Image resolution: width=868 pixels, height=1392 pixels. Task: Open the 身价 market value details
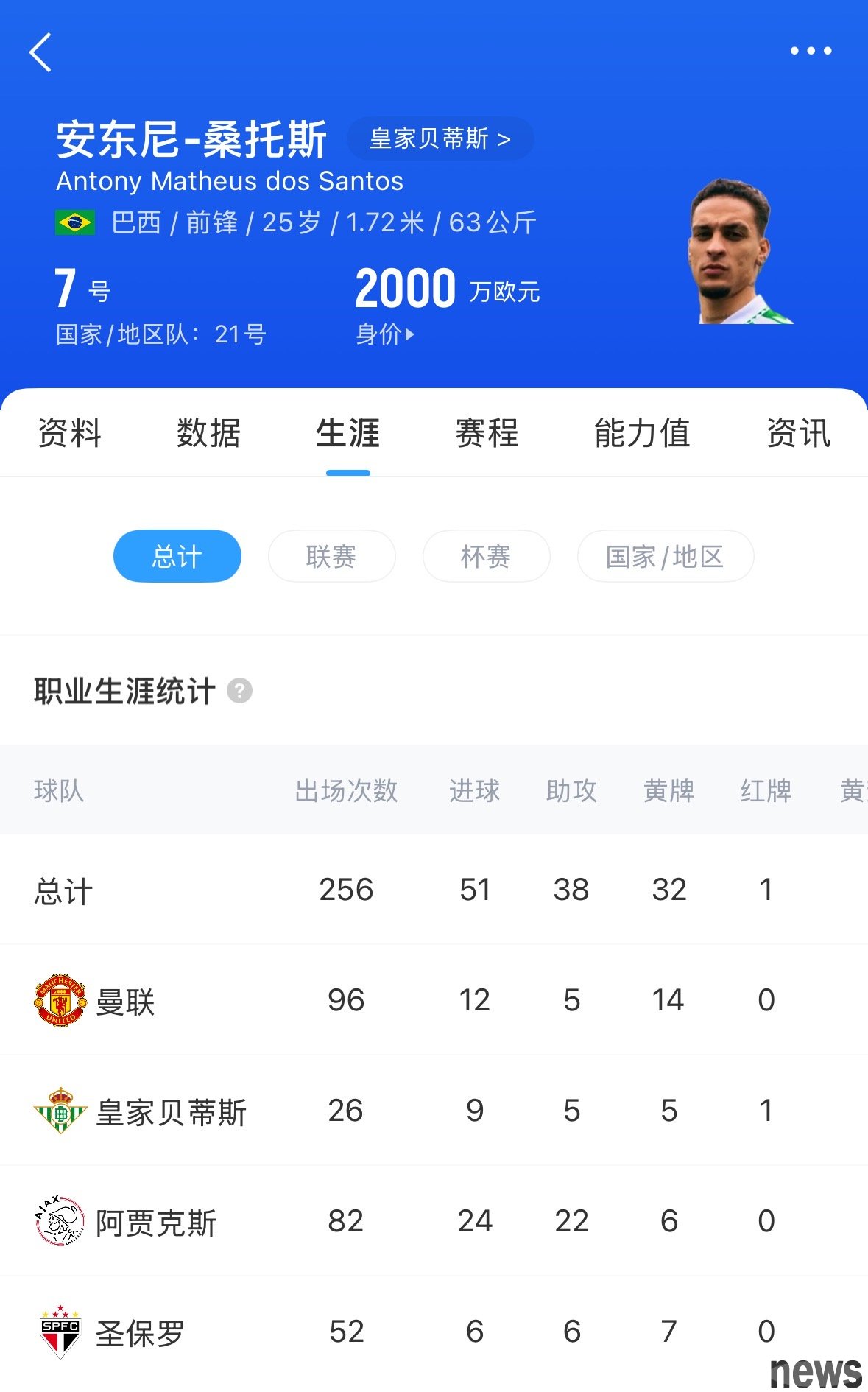point(385,334)
